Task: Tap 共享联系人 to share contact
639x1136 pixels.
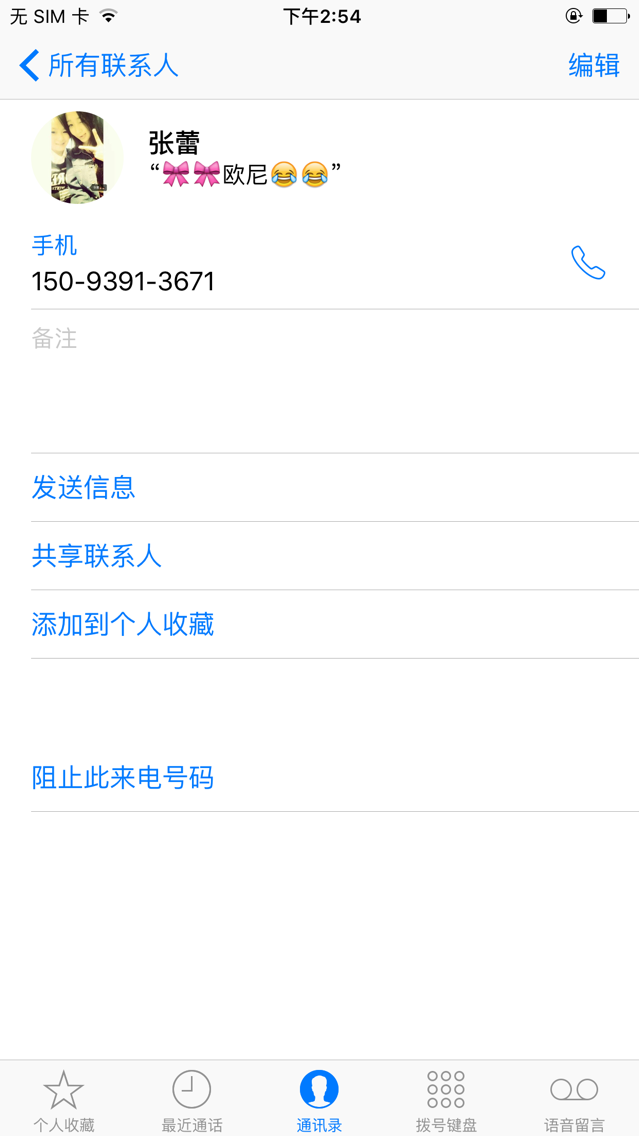Action: tap(335, 556)
